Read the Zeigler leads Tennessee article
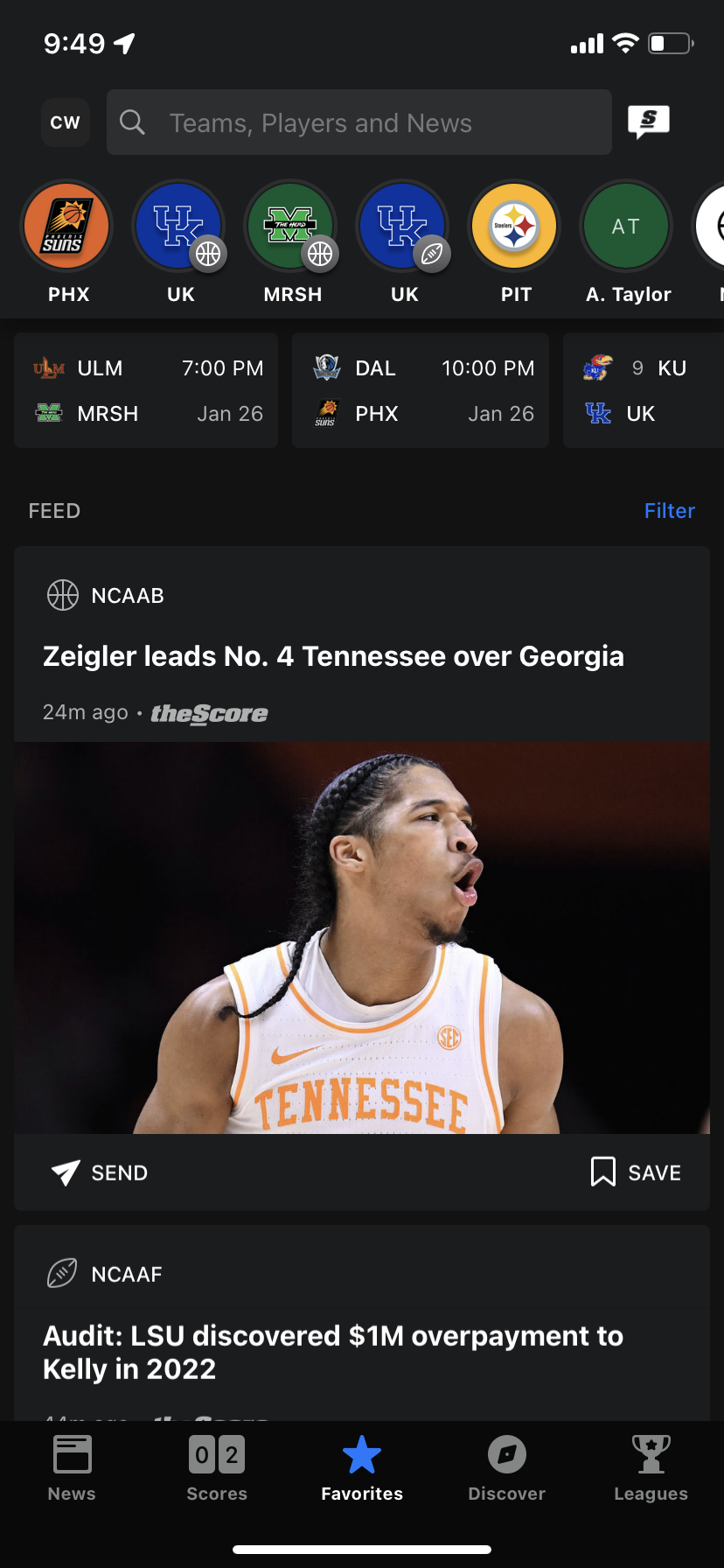Viewport: 724px width, 1568px height. 333,656
